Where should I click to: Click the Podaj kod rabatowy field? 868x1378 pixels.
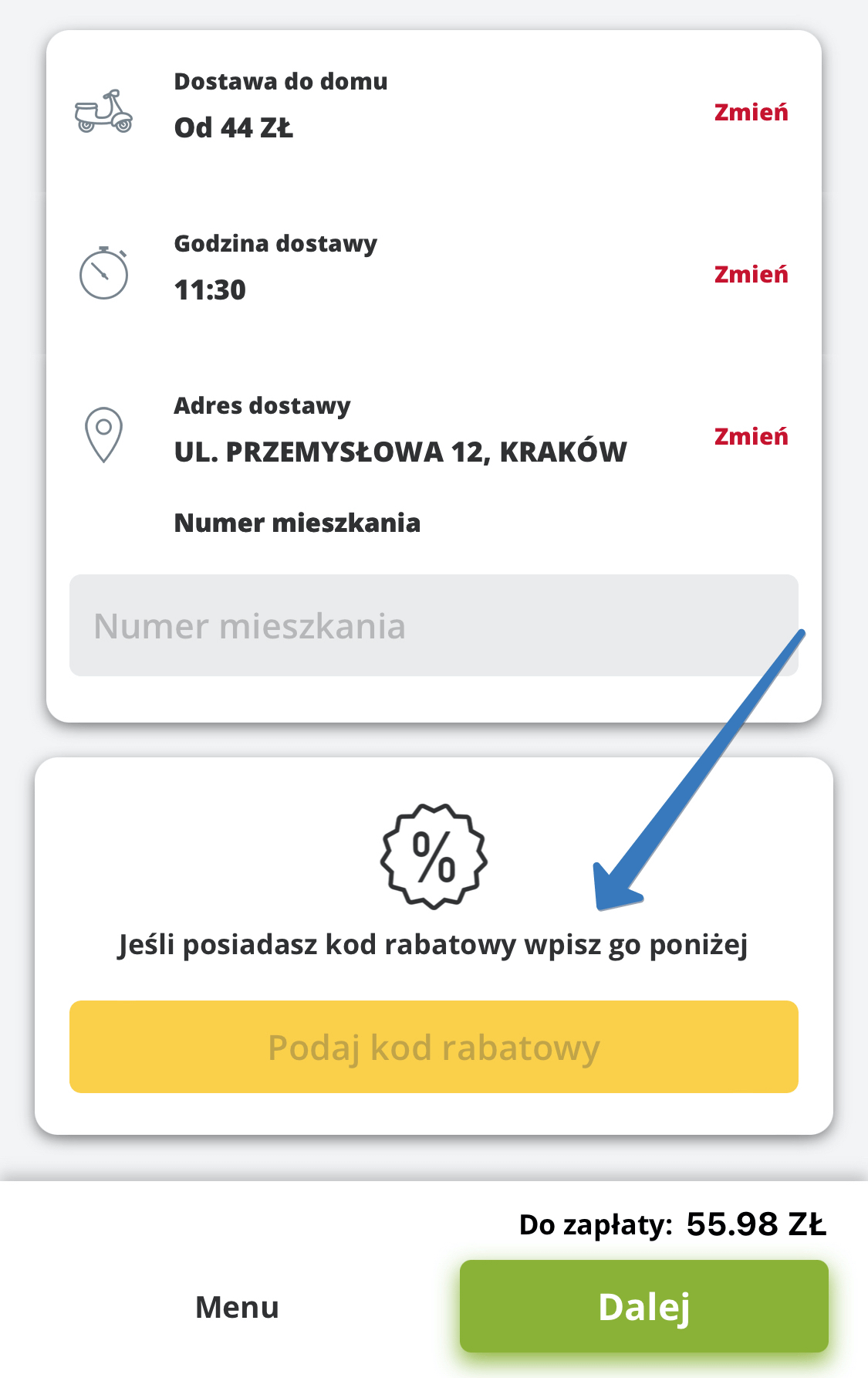[434, 1047]
